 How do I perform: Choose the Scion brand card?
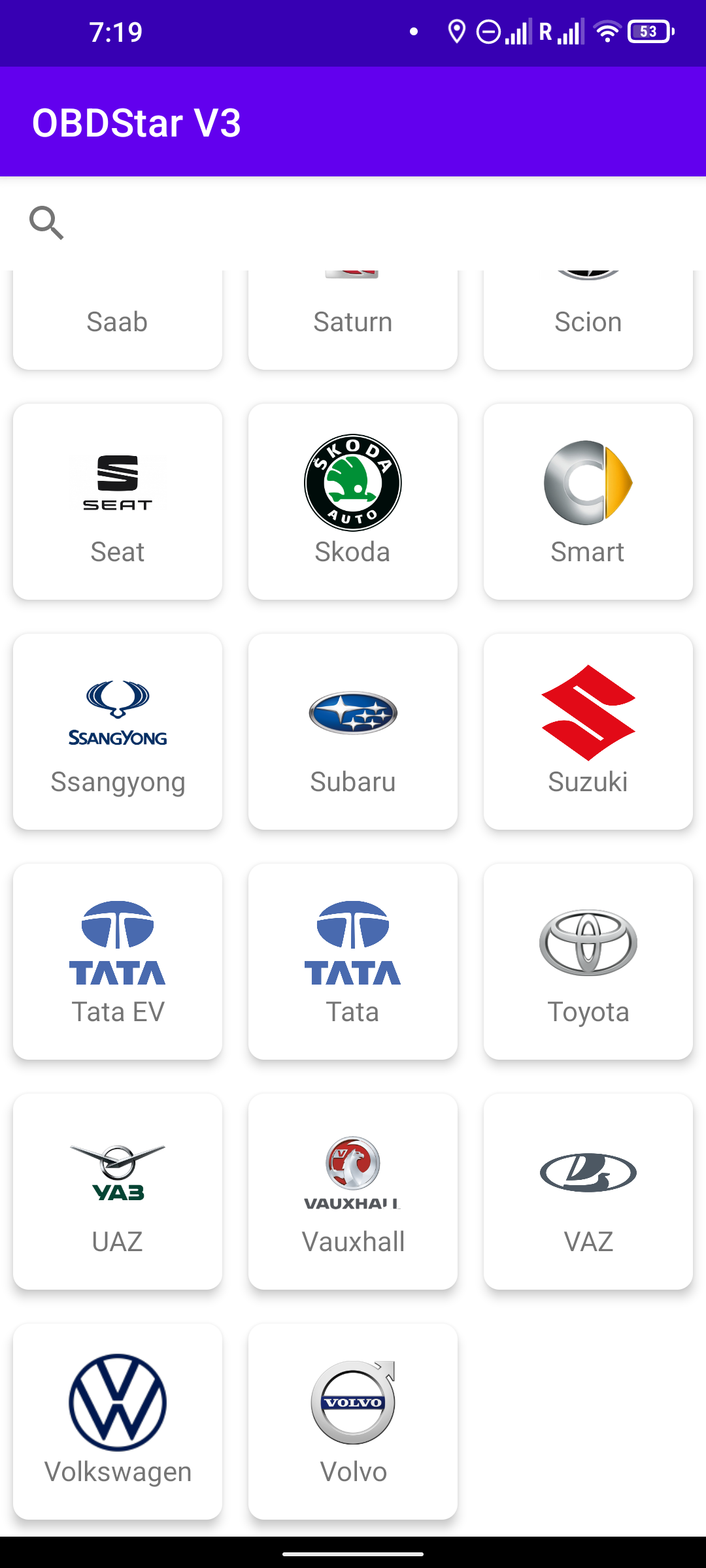[x=588, y=321]
